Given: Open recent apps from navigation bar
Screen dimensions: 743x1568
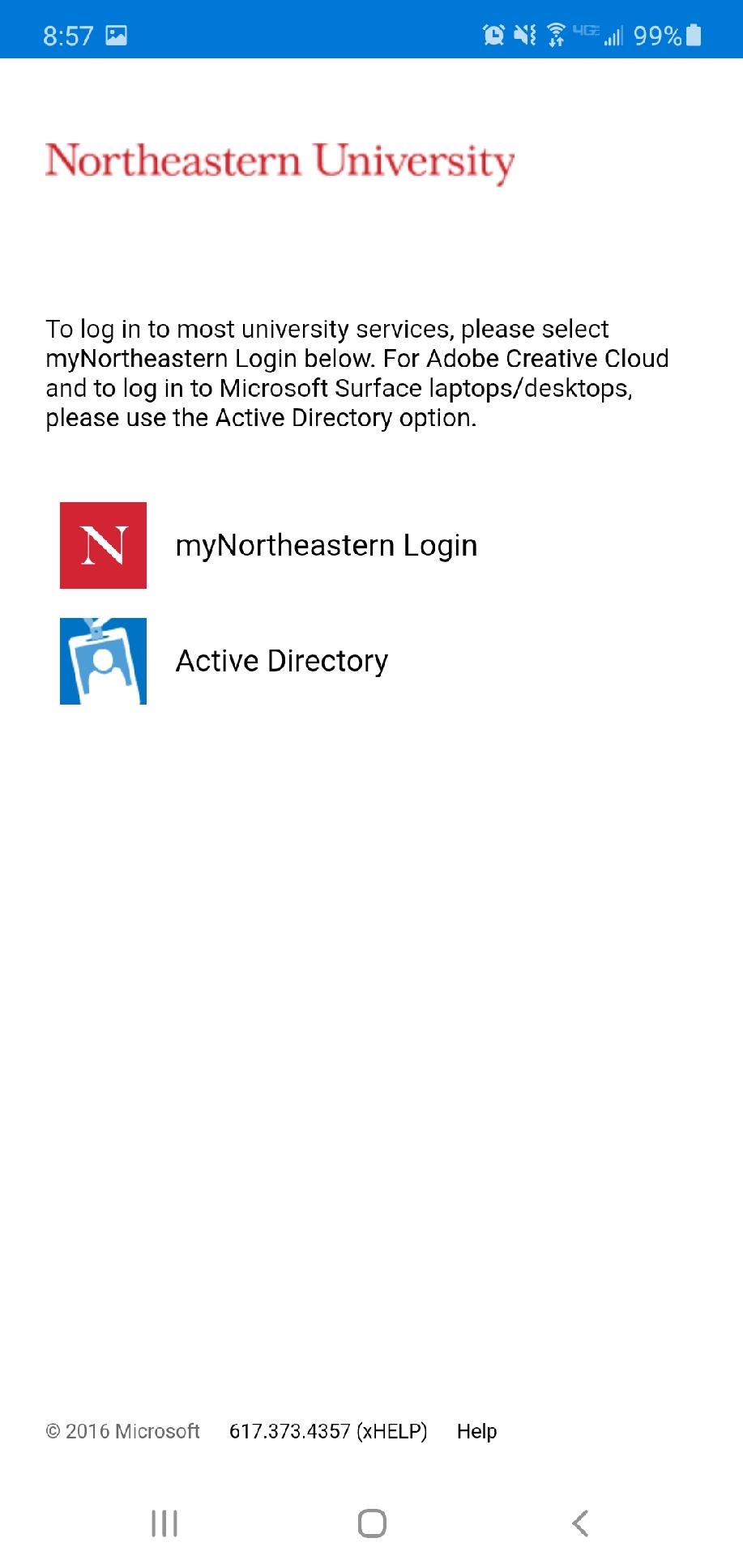Looking at the screenshot, I should (x=164, y=1523).
